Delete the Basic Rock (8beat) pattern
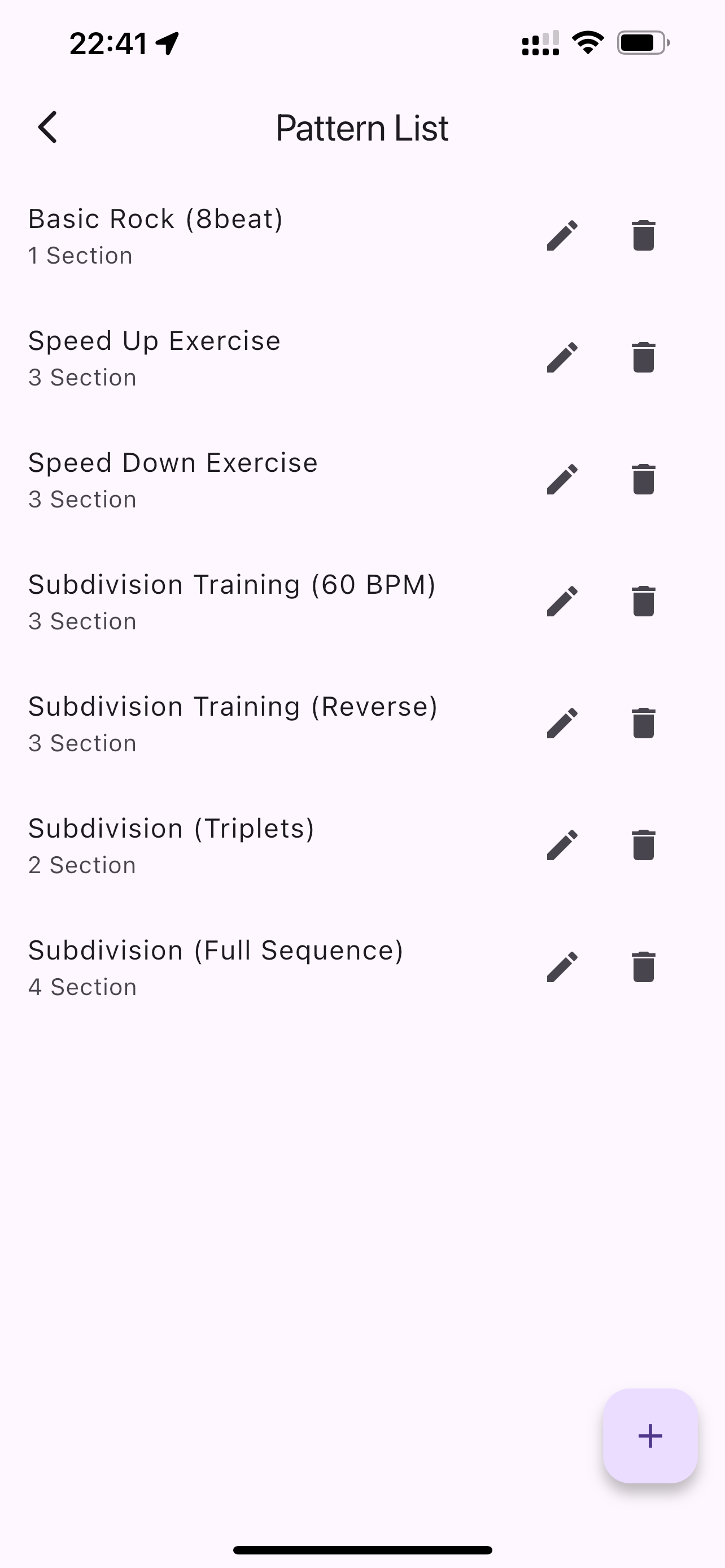The image size is (725, 1568). tap(644, 235)
